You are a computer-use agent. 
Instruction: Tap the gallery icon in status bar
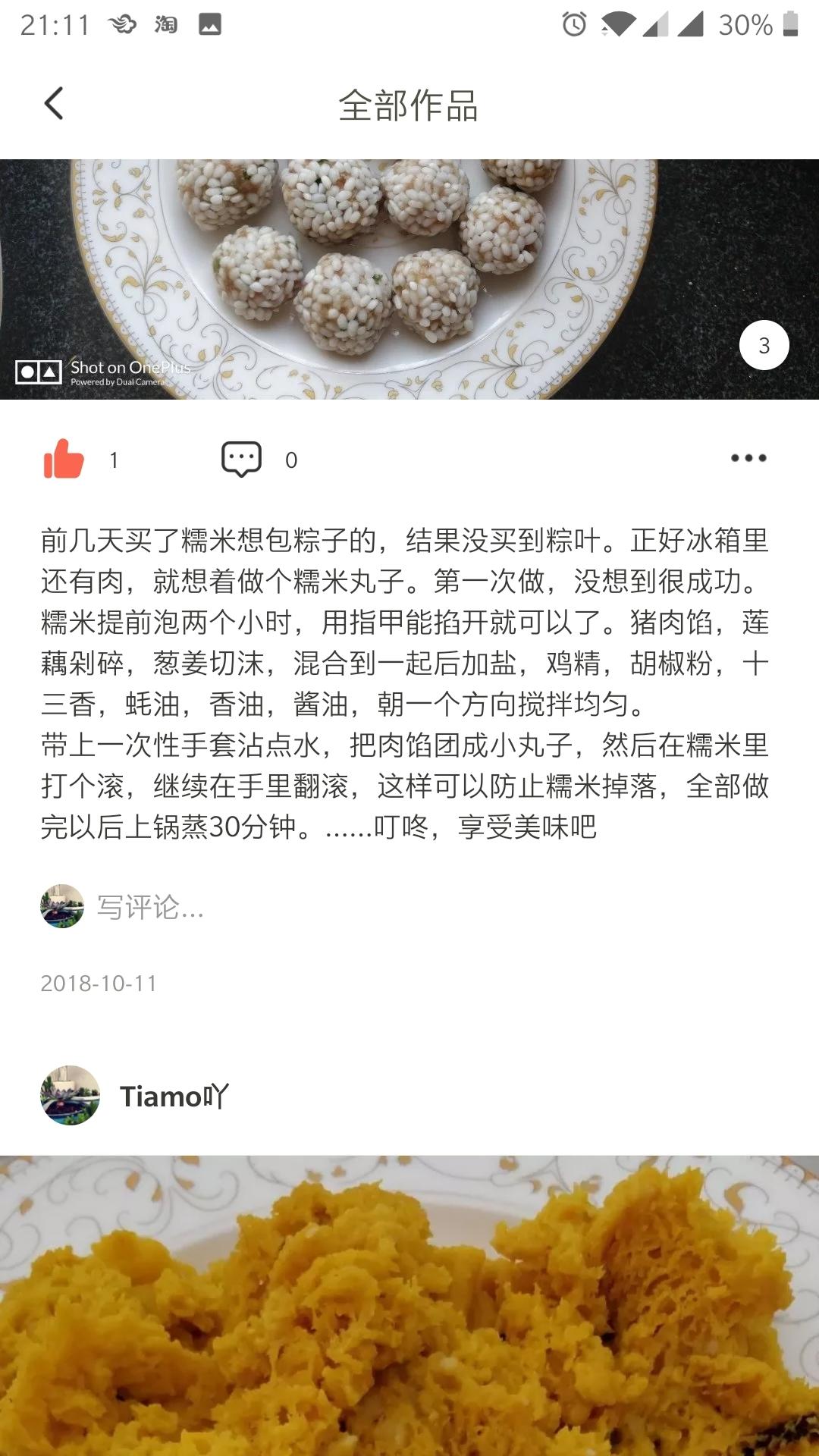pyautogui.click(x=210, y=23)
